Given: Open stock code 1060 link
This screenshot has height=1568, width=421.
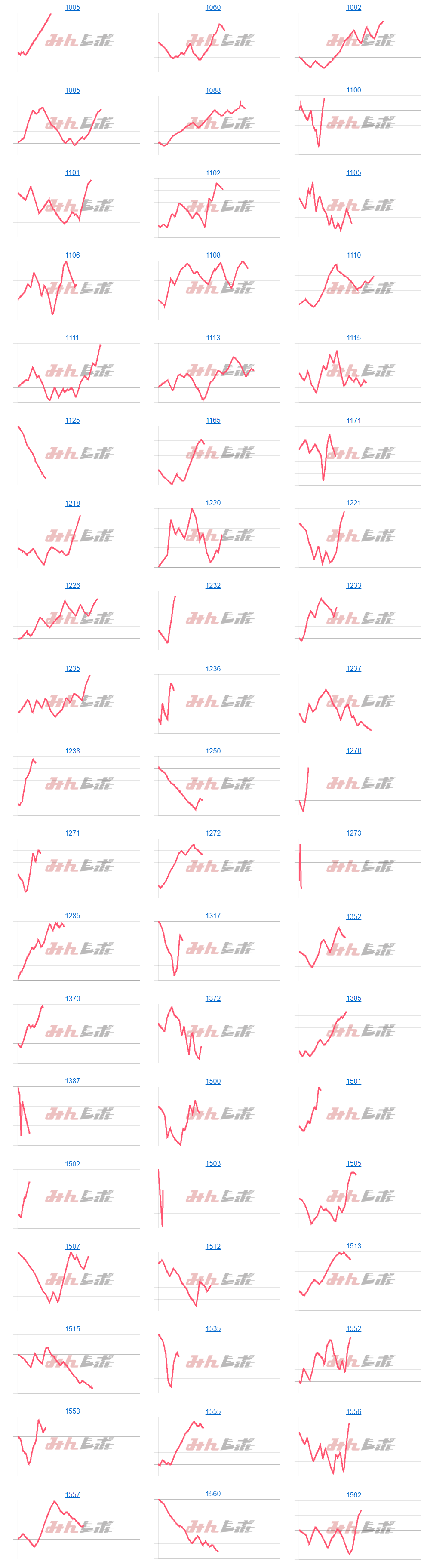Looking at the screenshot, I should point(213,7).
